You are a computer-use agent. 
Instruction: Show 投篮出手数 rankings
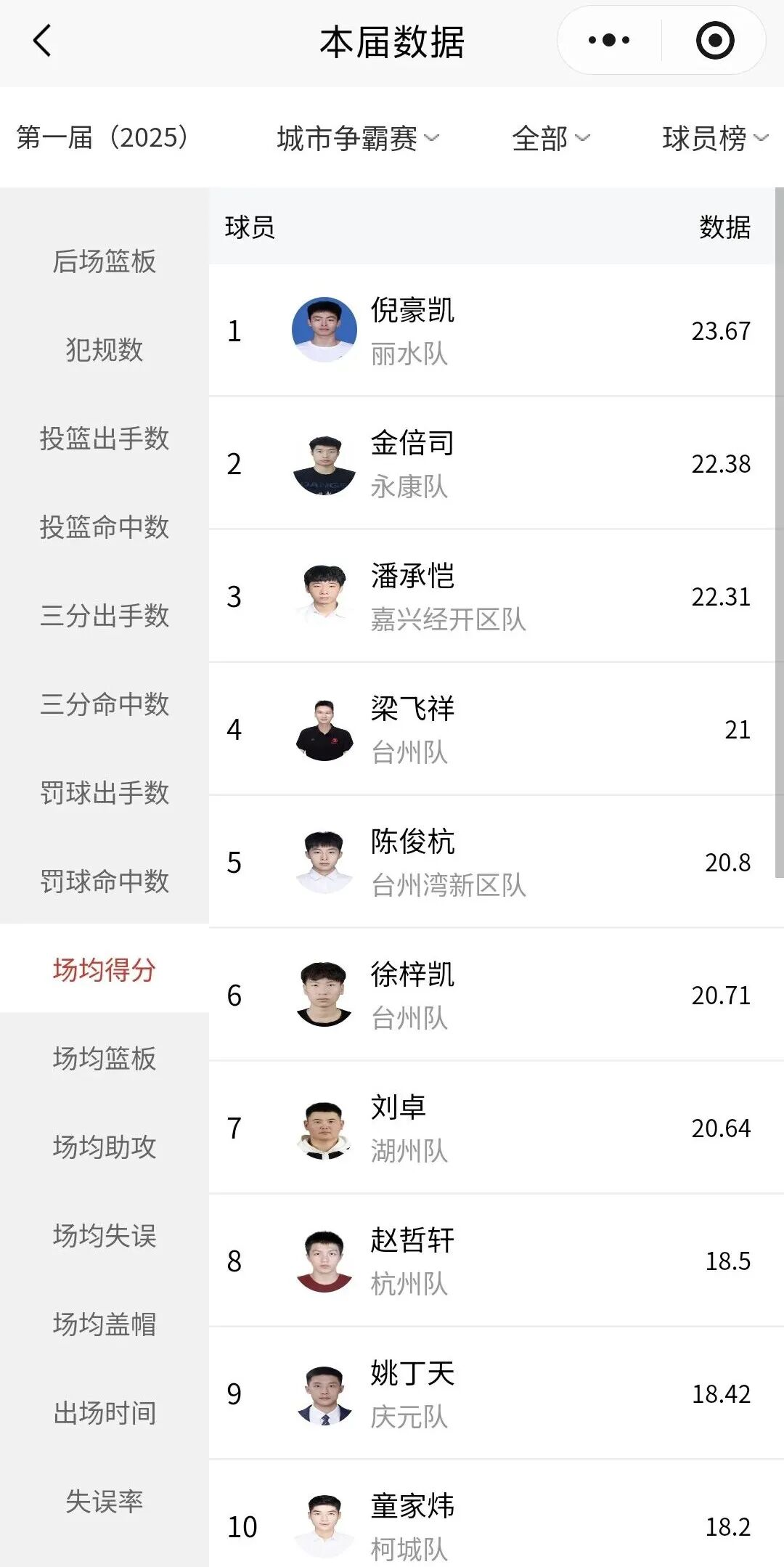105,439
